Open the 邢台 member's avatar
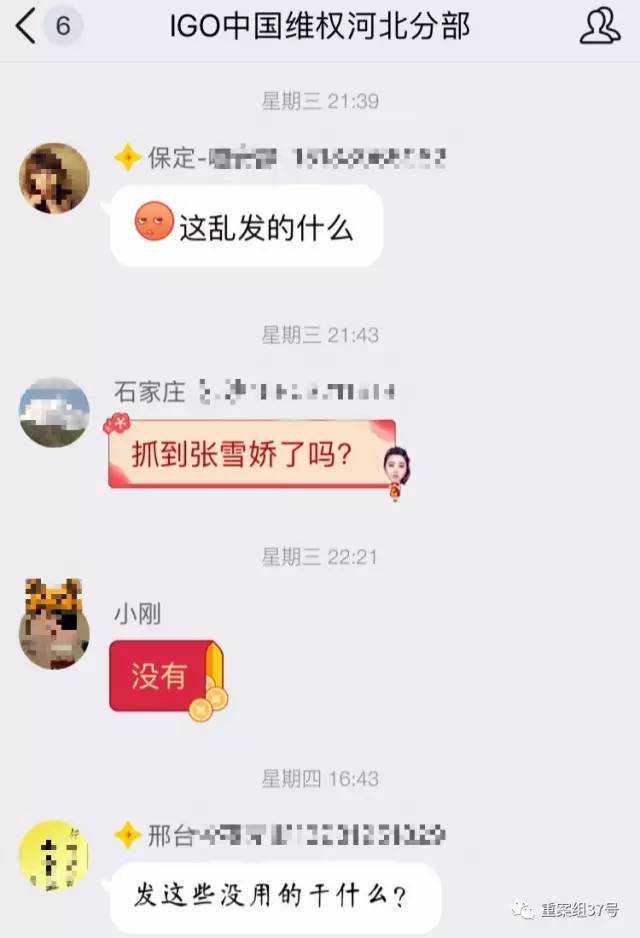640x938 pixels. 54,857
